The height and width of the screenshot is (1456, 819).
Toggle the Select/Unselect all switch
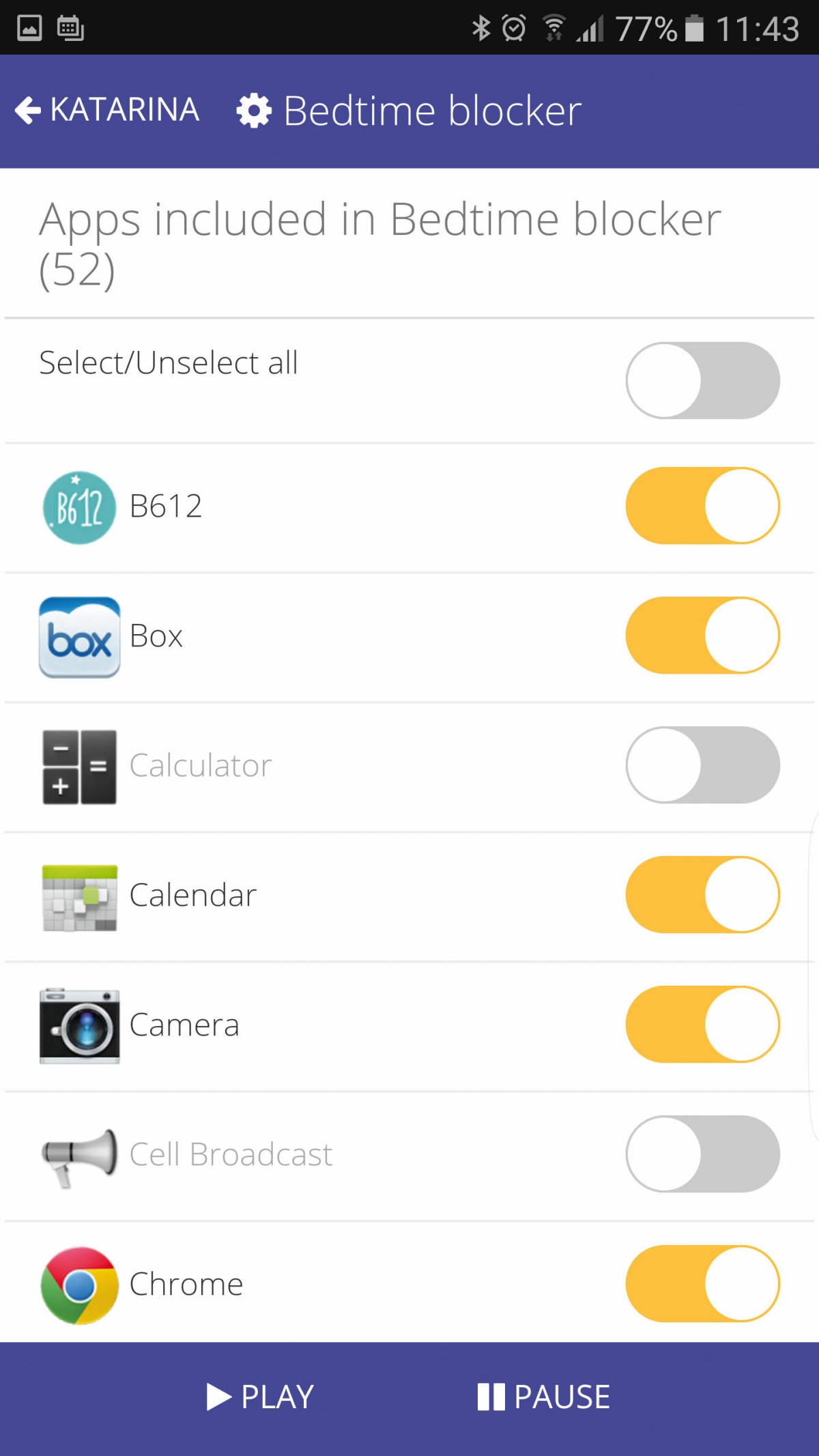(x=702, y=380)
